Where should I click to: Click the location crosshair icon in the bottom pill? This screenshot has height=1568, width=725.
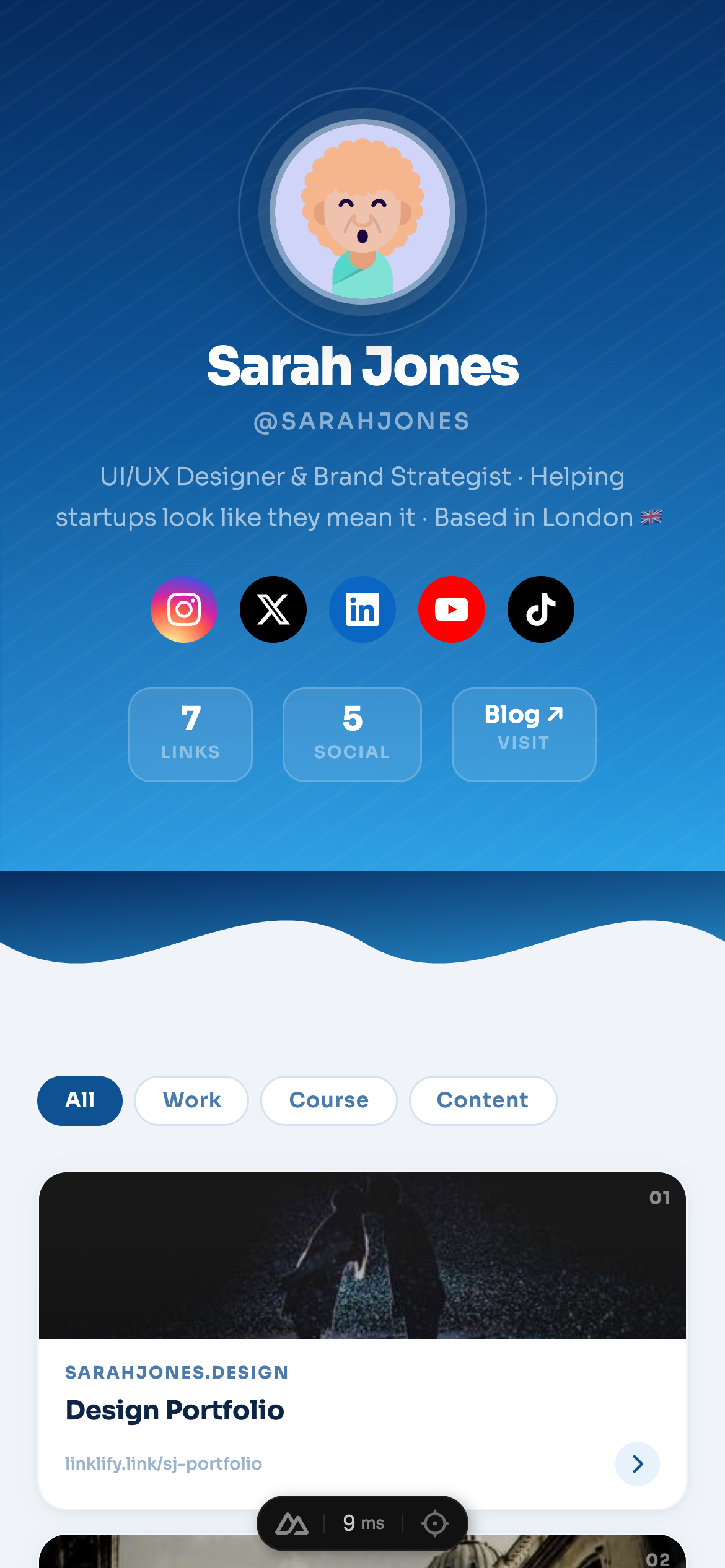(436, 1523)
